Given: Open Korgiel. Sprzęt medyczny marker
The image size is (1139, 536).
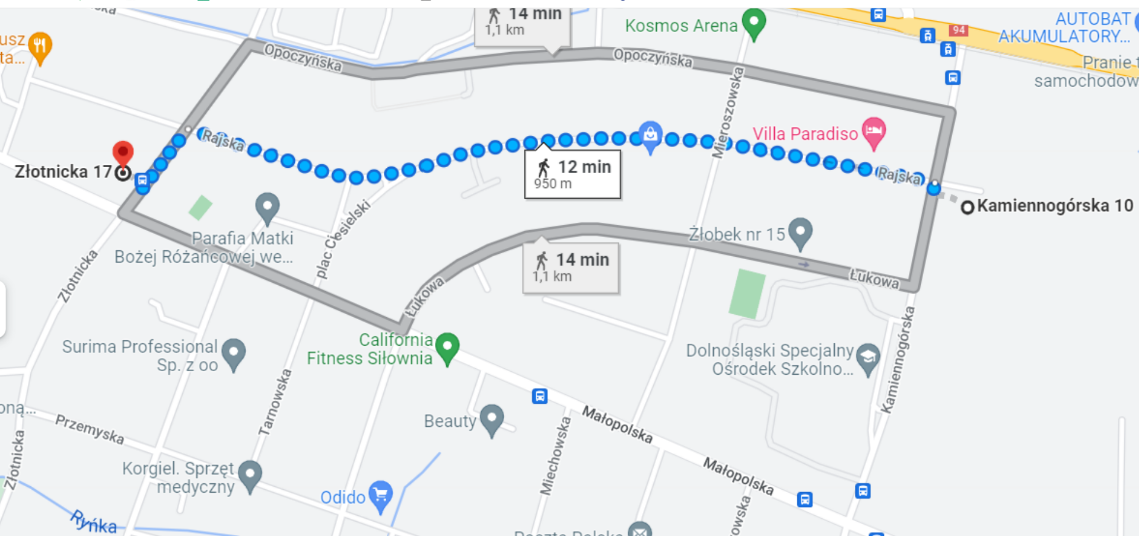Looking at the screenshot, I should [250, 472].
